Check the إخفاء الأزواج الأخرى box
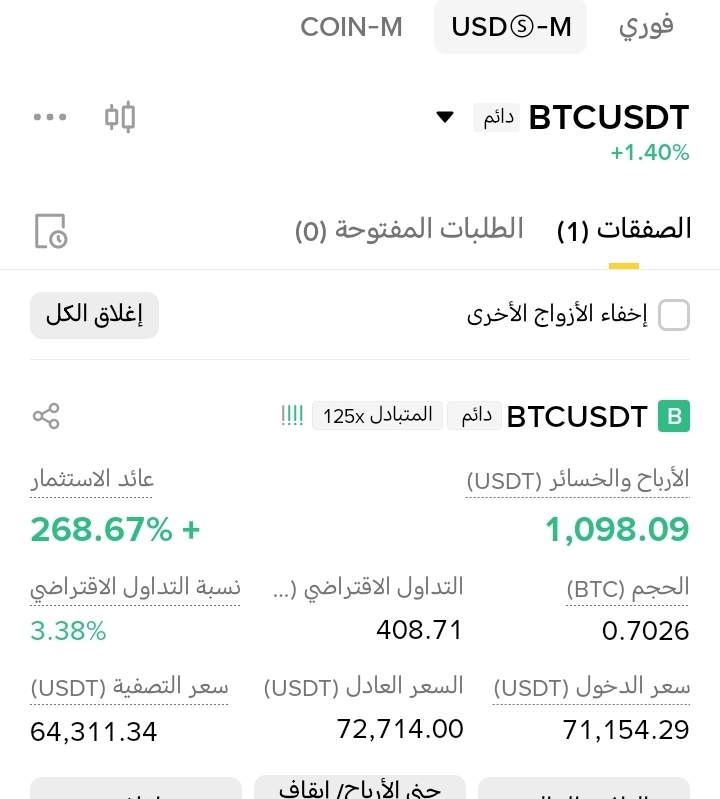This screenshot has width=720, height=799. tap(674, 315)
